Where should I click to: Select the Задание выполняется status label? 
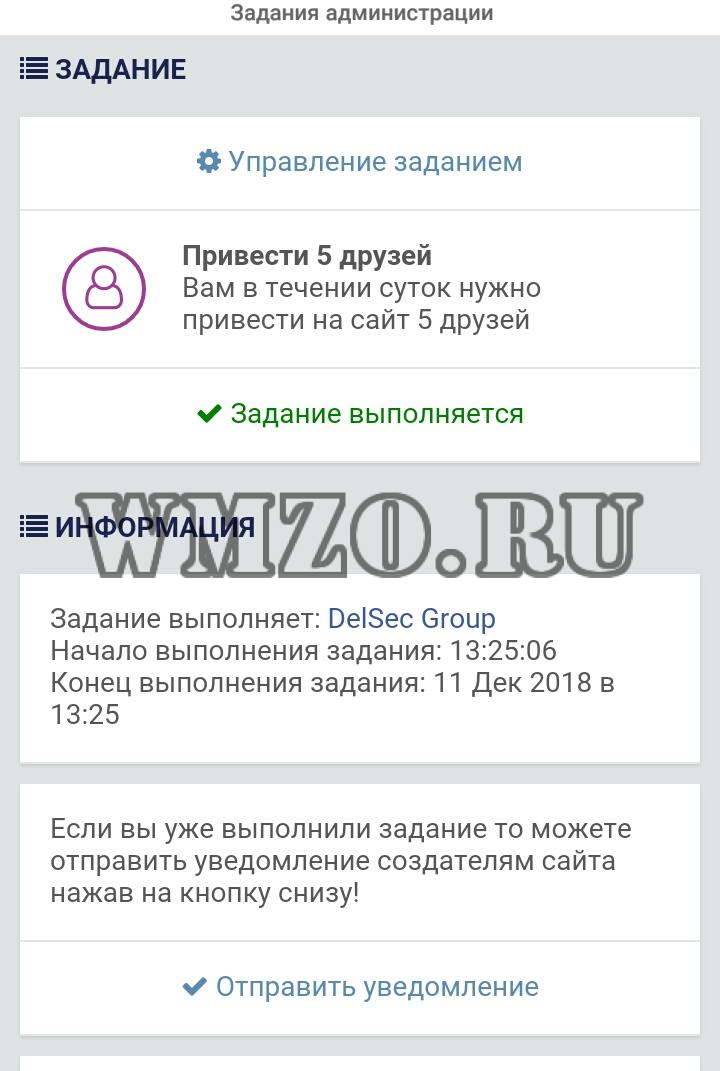pyautogui.click(x=376, y=412)
